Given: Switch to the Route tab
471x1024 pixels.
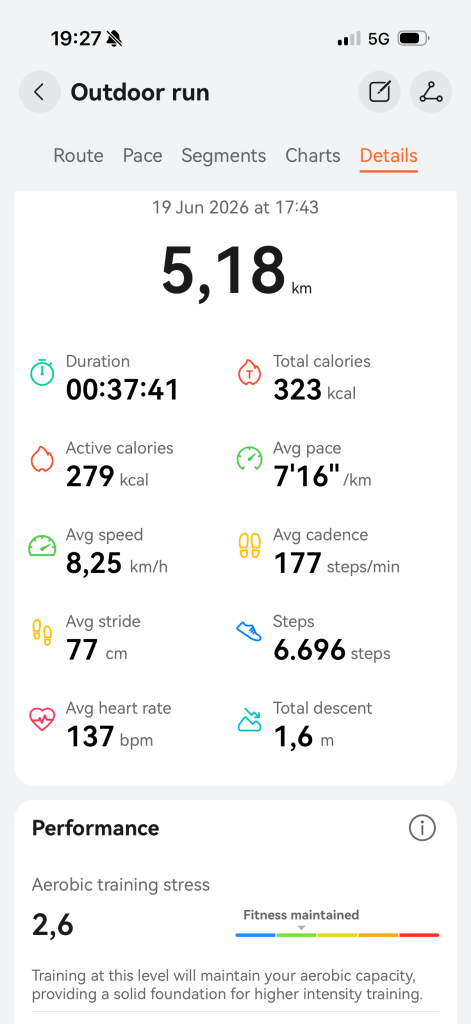Looking at the screenshot, I should [x=78, y=155].
